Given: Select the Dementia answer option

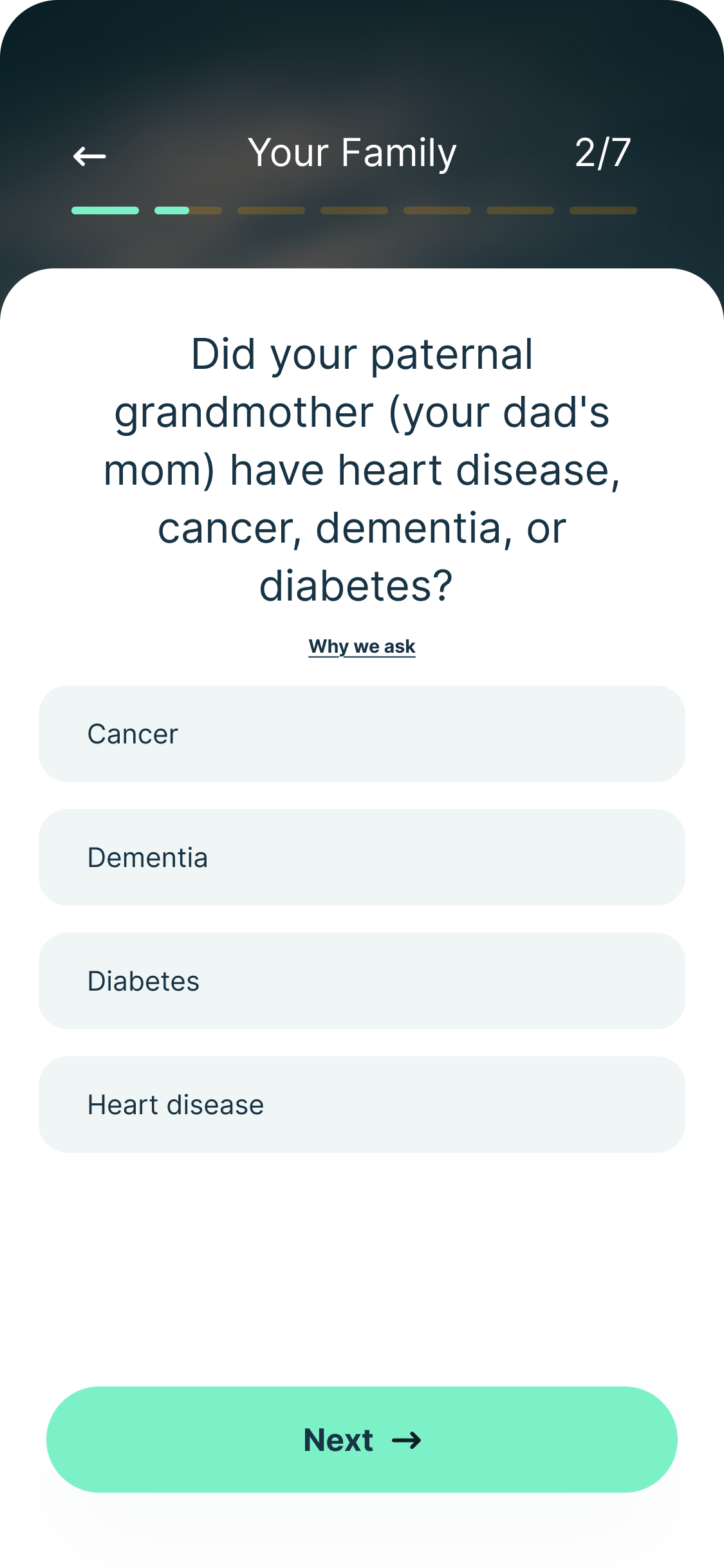Looking at the screenshot, I should tap(362, 857).
